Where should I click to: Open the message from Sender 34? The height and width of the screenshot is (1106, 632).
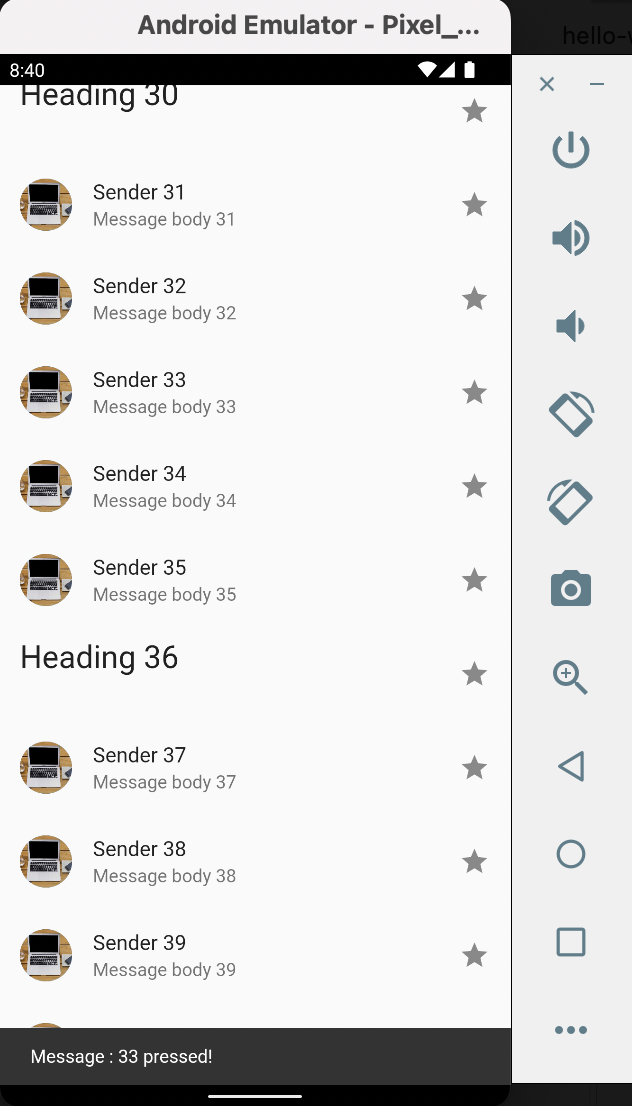tap(255, 487)
